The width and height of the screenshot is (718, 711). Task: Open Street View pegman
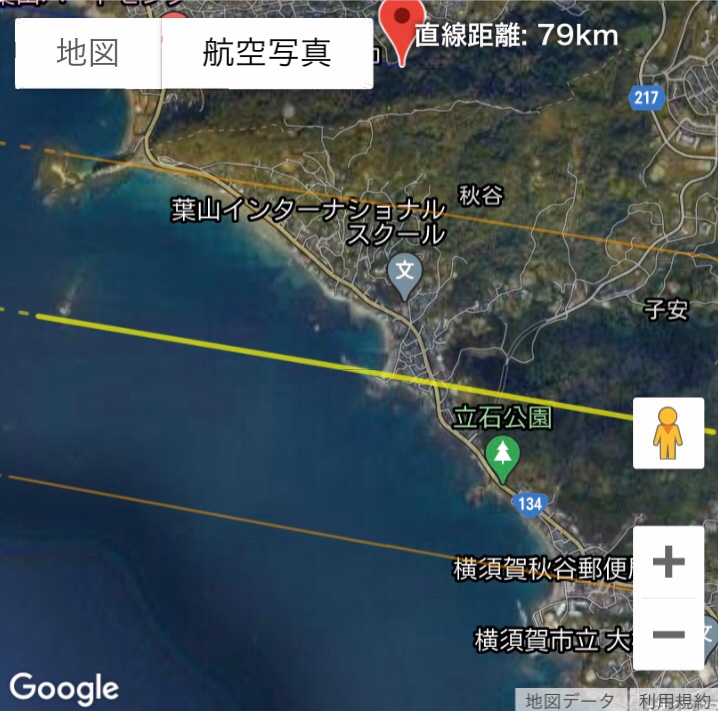[668, 433]
